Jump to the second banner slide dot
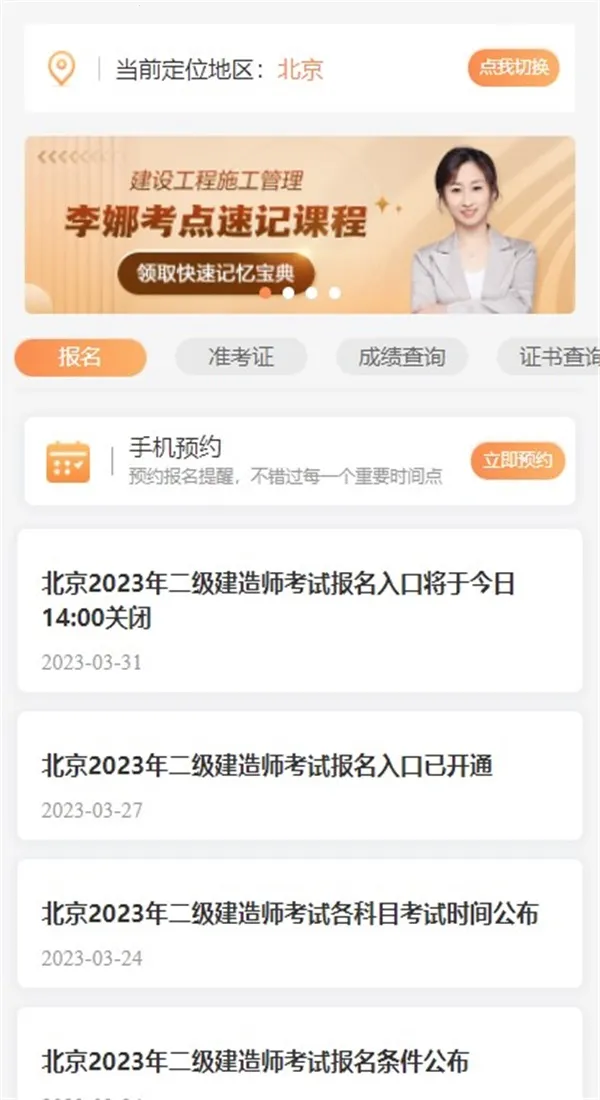The height and width of the screenshot is (1100, 600). tap(288, 293)
